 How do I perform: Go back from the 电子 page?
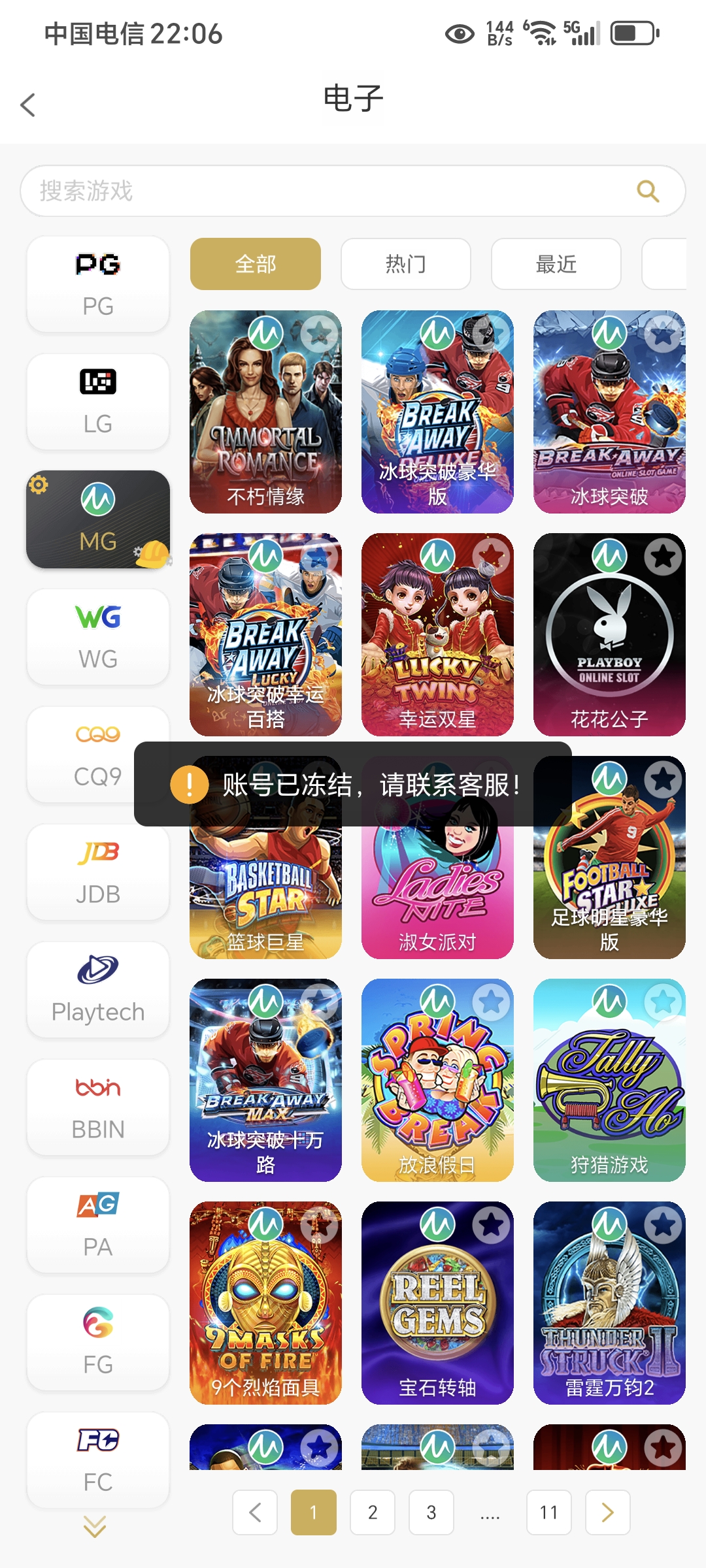coord(28,105)
